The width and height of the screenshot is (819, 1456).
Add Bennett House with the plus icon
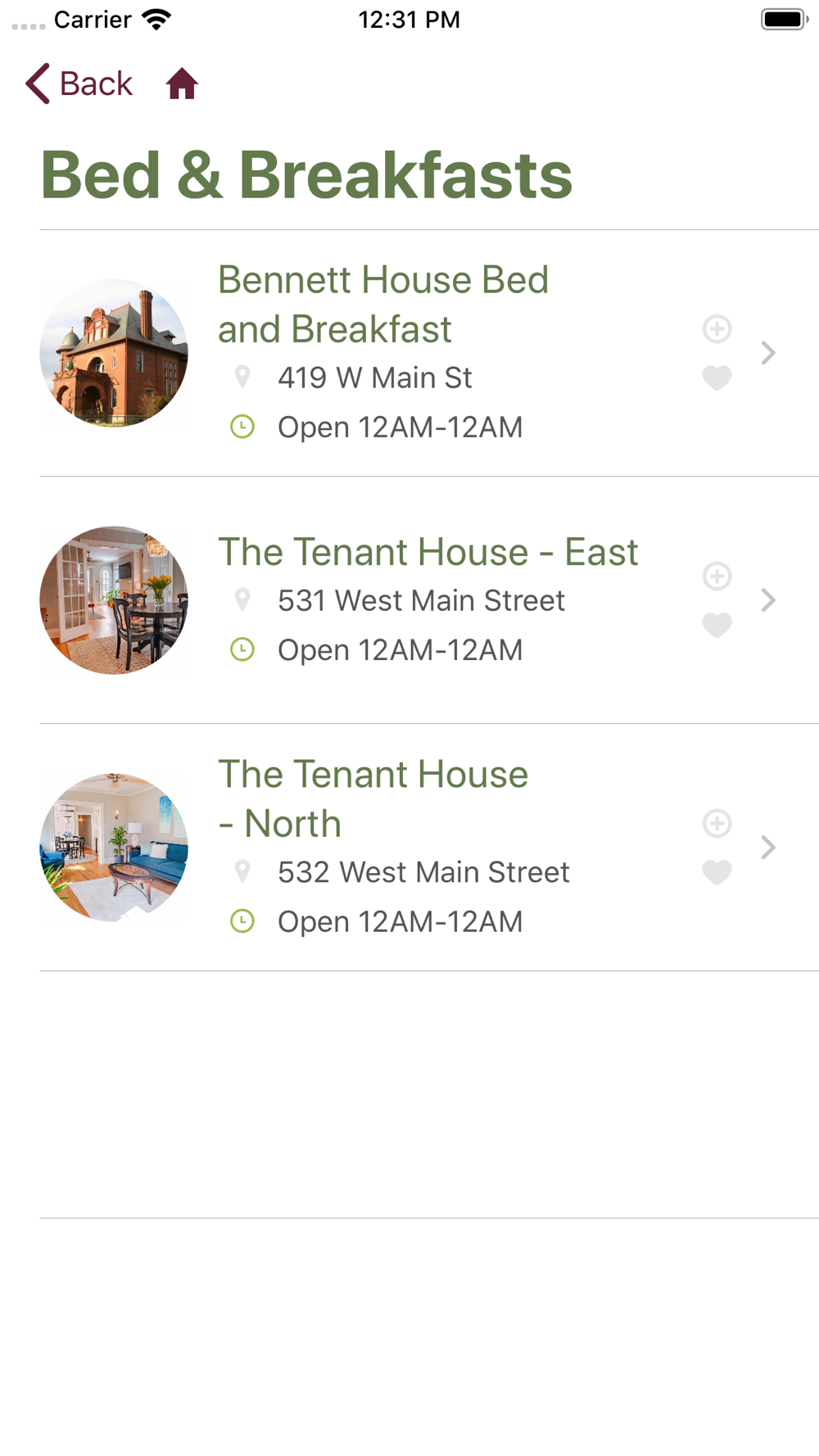pyautogui.click(x=717, y=329)
